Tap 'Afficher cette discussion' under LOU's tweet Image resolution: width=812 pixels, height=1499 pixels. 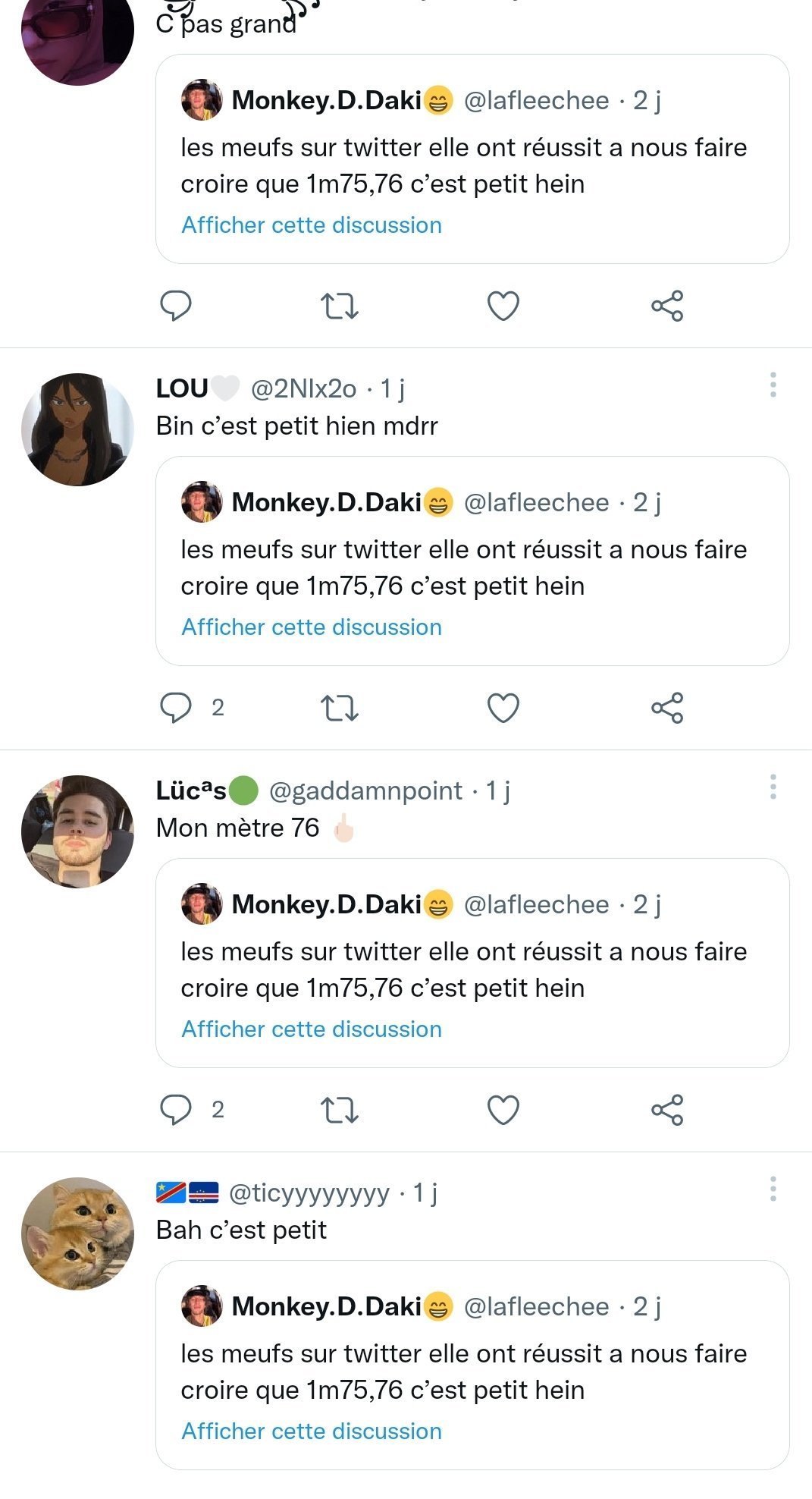(x=312, y=627)
